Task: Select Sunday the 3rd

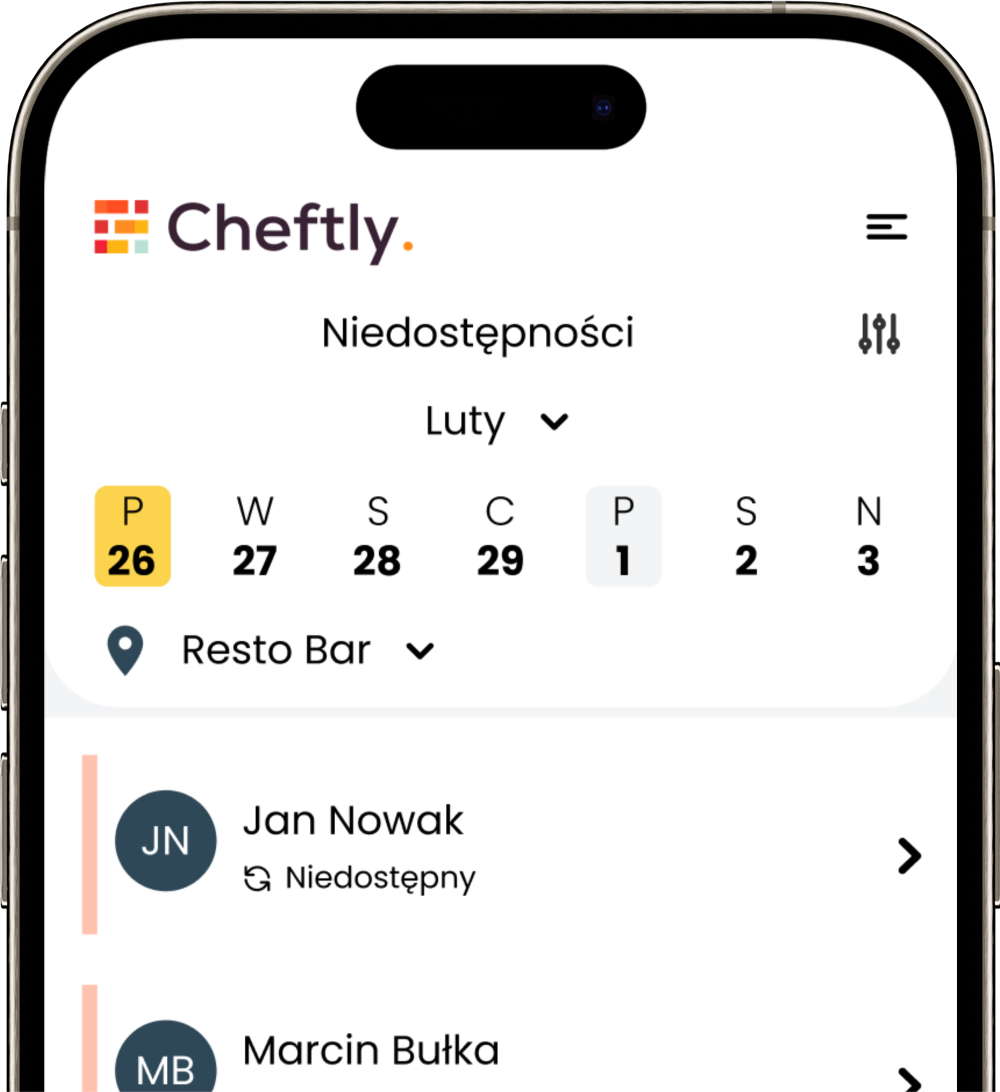Action: coord(868,536)
